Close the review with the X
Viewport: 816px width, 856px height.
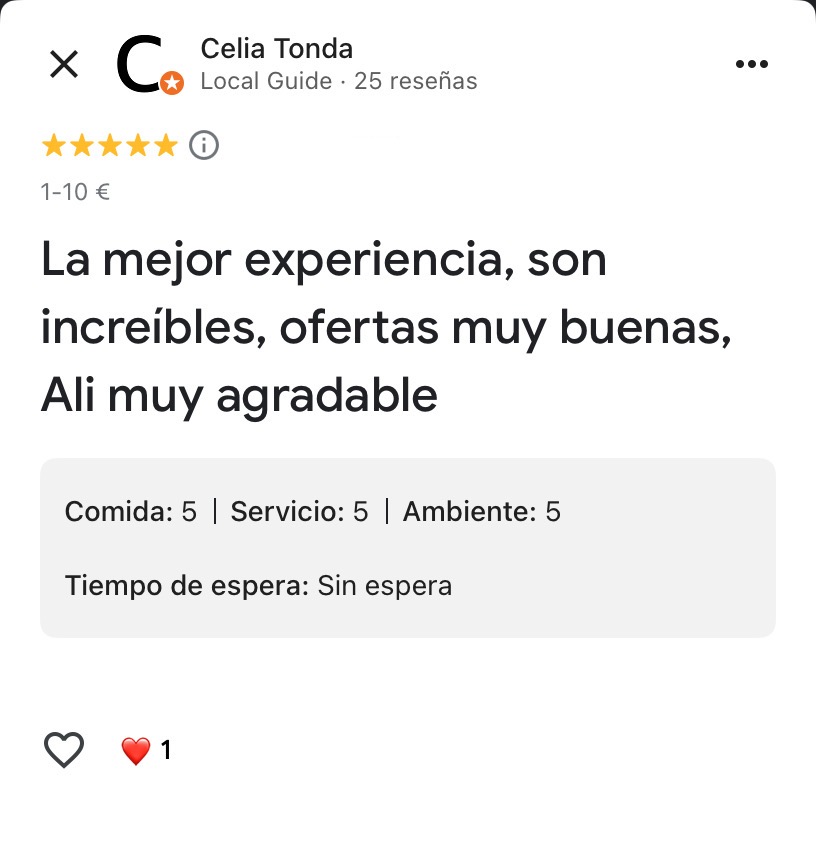64,65
